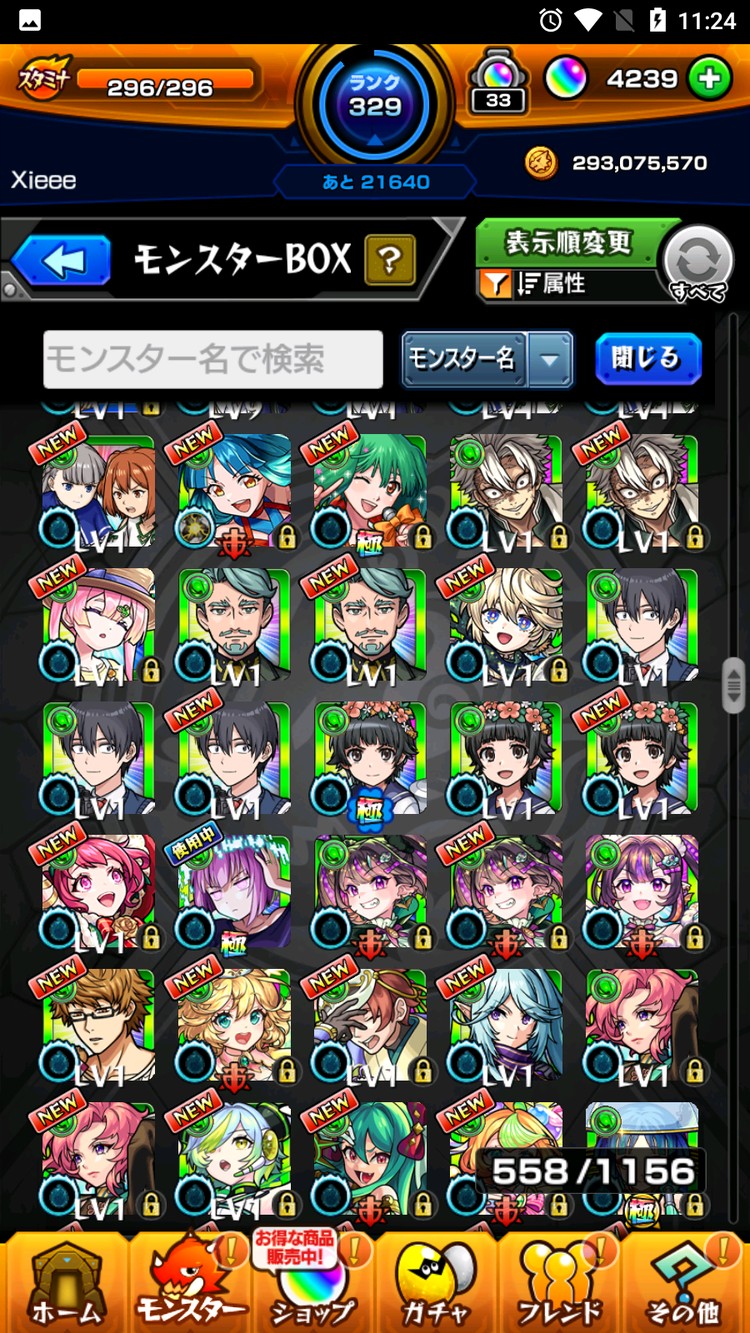The image size is (750, 1333).
Task: Close the search panel with 閉じる
Action: click(x=647, y=359)
